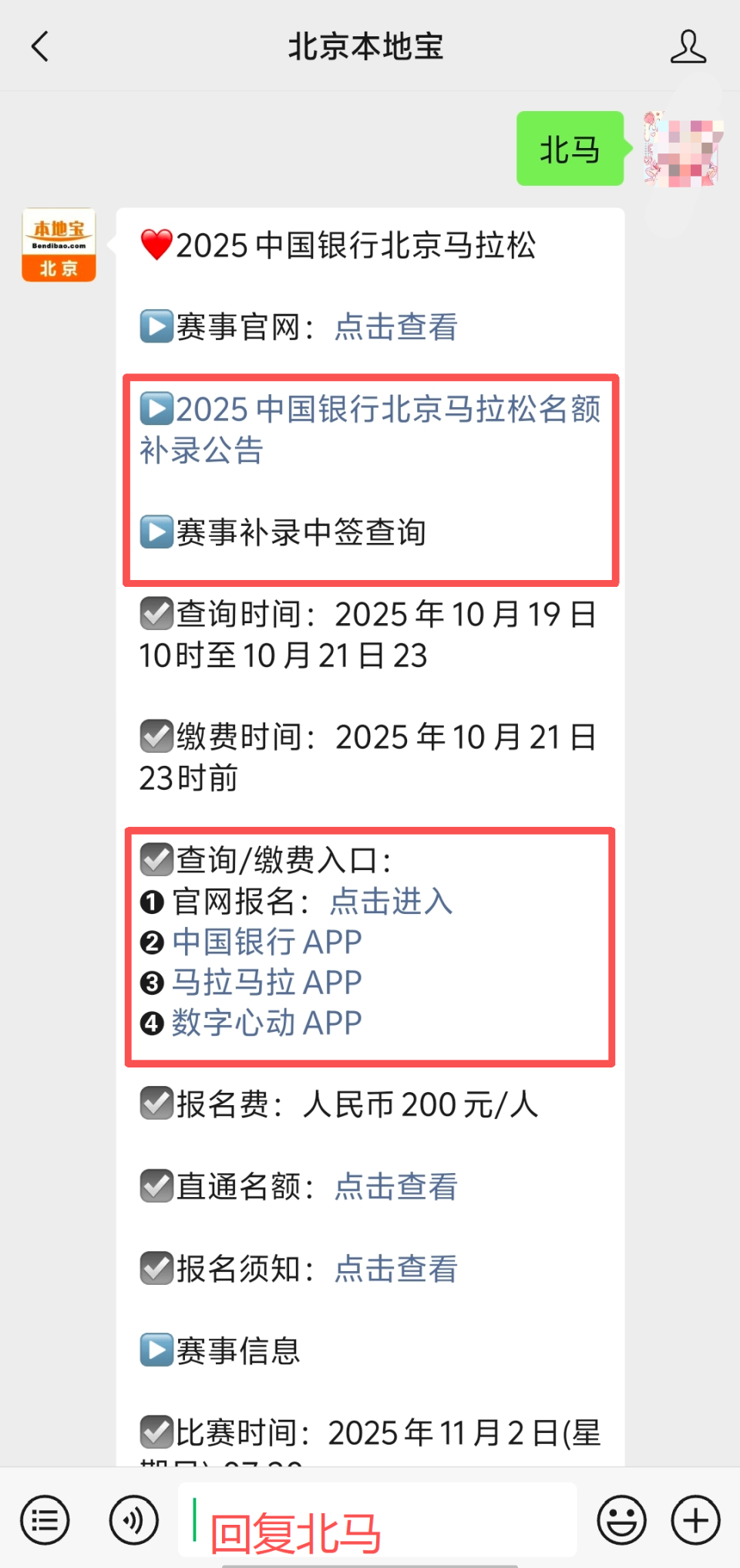This screenshot has height=1568, width=740.
Task: Open the emoji picker
Action: (621, 1520)
